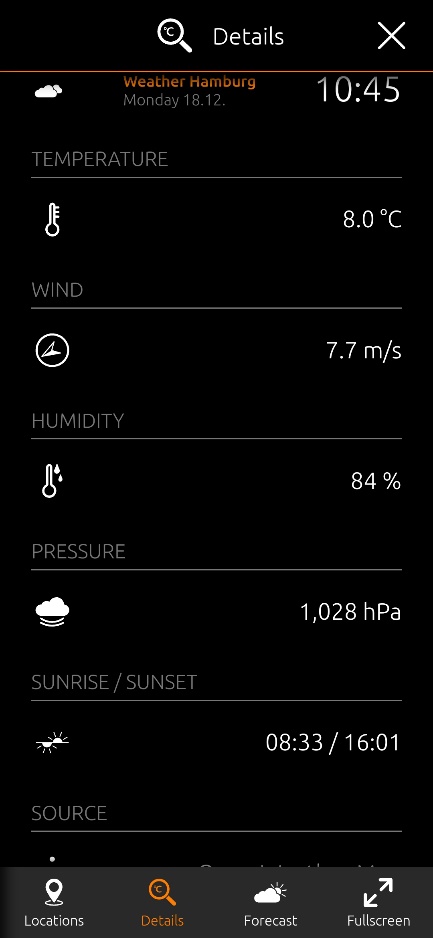Enter Fullscreen mode
This screenshot has height=938, width=433.
point(379,903)
